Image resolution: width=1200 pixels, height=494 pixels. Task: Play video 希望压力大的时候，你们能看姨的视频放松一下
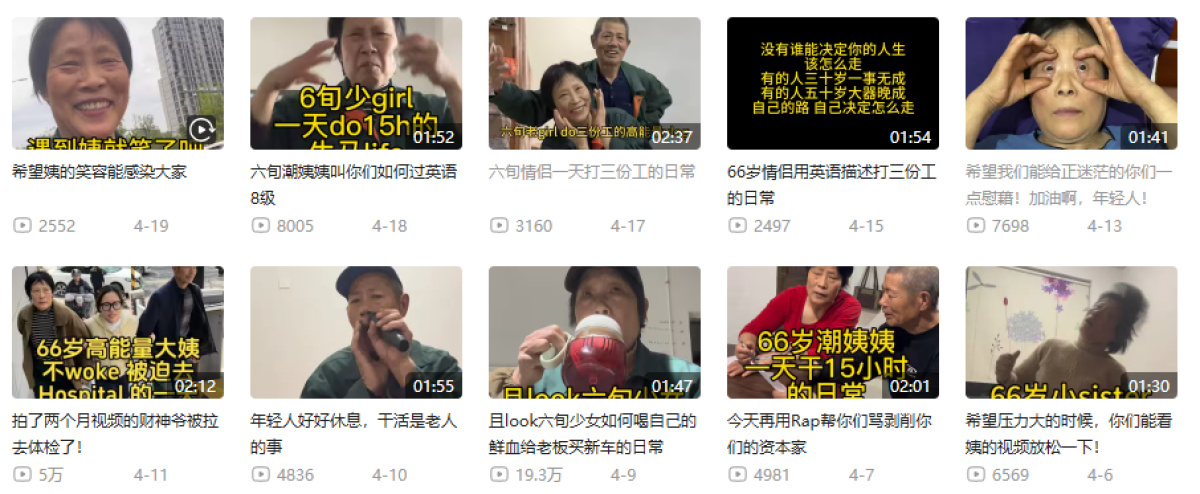tap(1070, 332)
